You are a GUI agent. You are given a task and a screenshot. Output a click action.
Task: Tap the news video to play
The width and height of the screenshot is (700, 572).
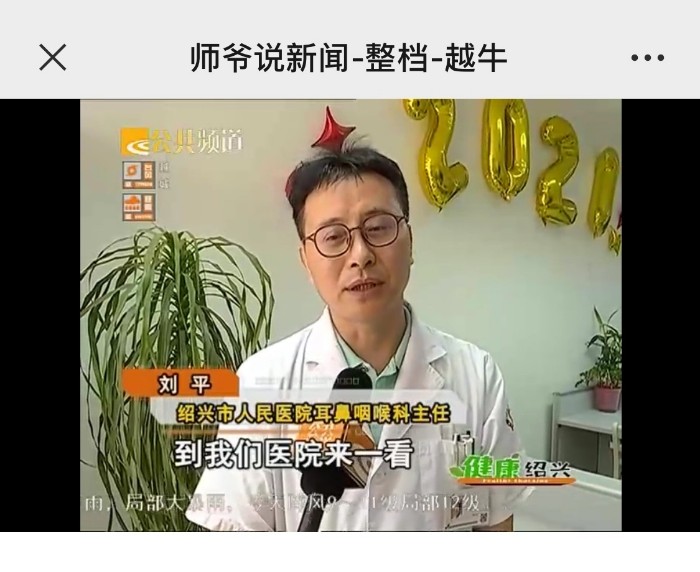pyautogui.click(x=350, y=315)
